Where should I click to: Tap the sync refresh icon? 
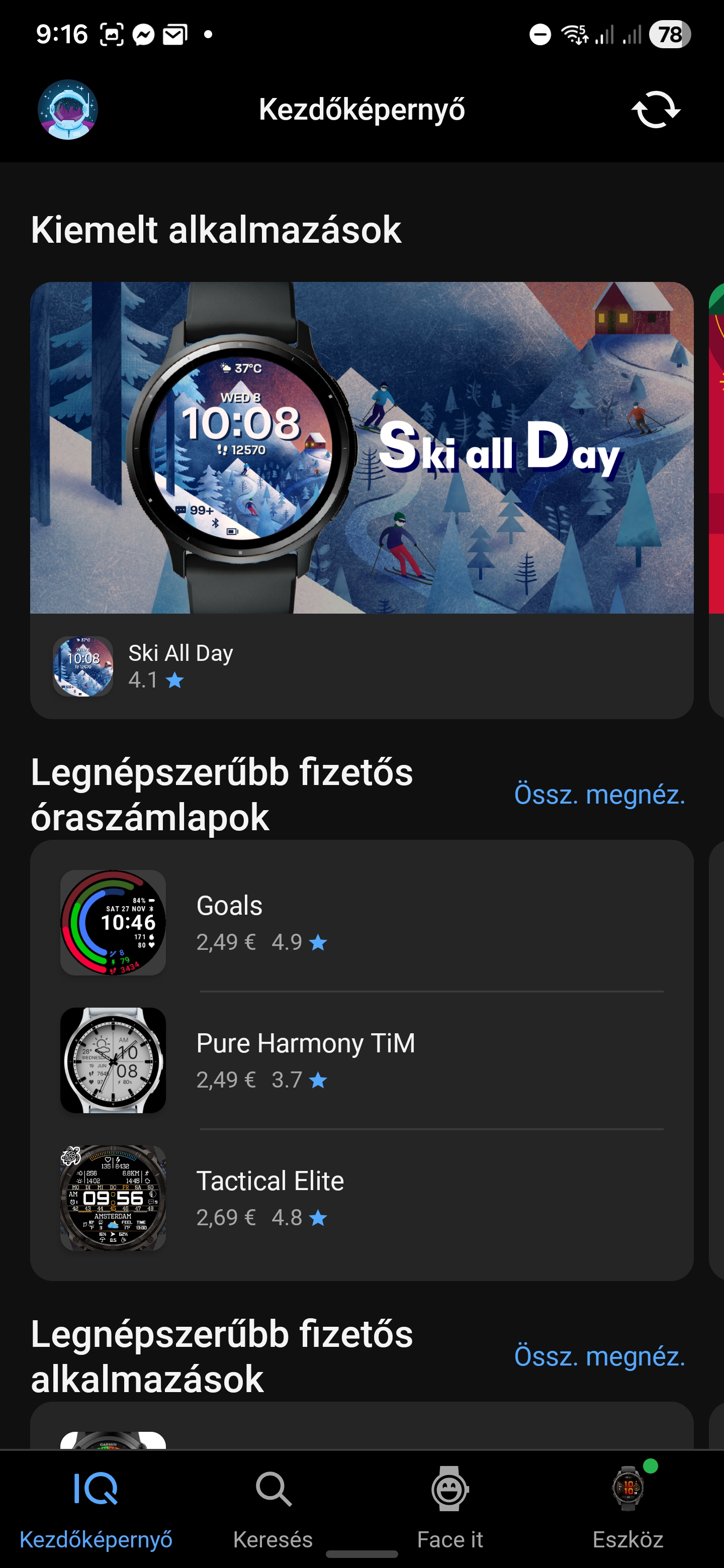click(x=656, y=110)
